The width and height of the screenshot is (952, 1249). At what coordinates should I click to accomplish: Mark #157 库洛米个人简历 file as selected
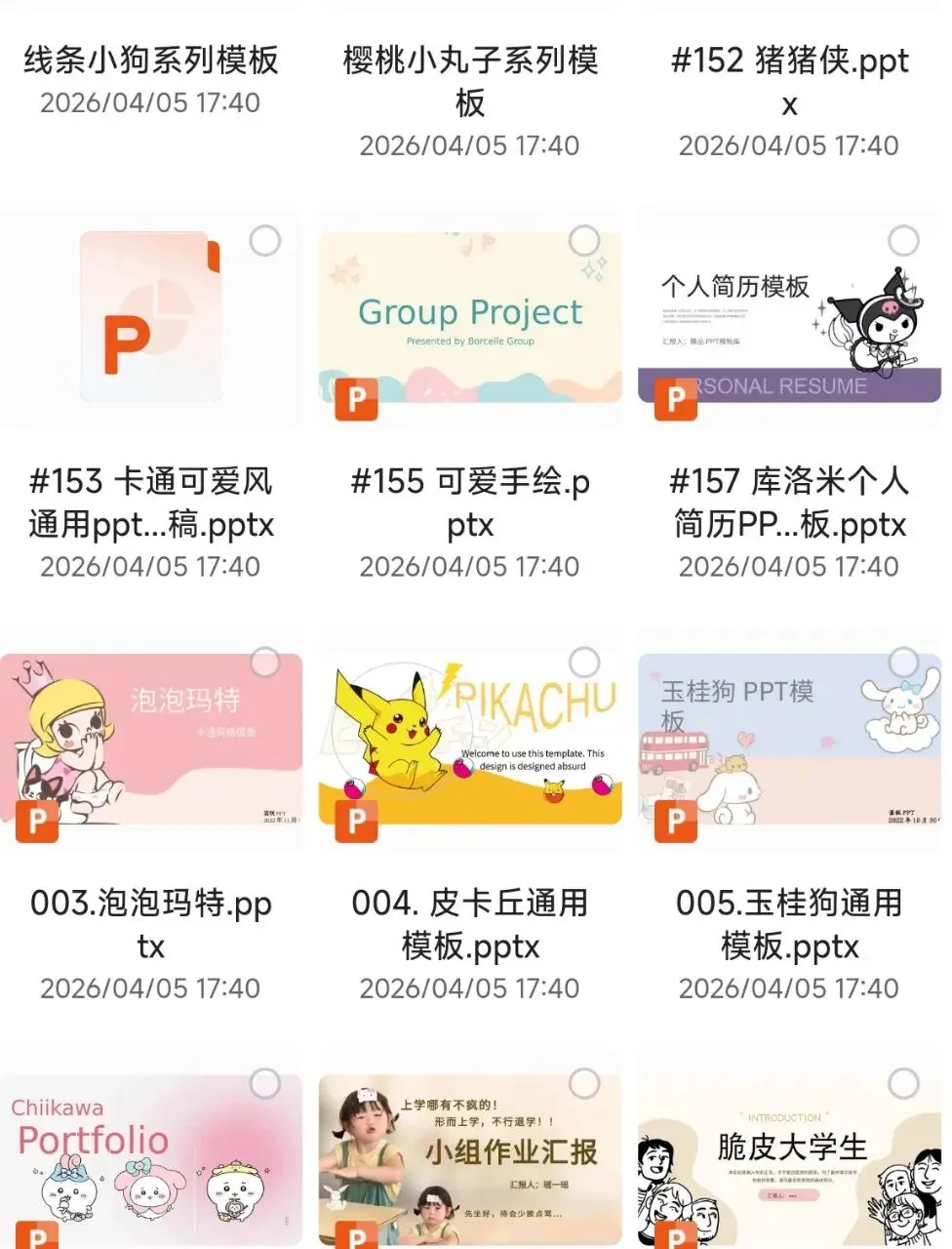coord(903,241)
